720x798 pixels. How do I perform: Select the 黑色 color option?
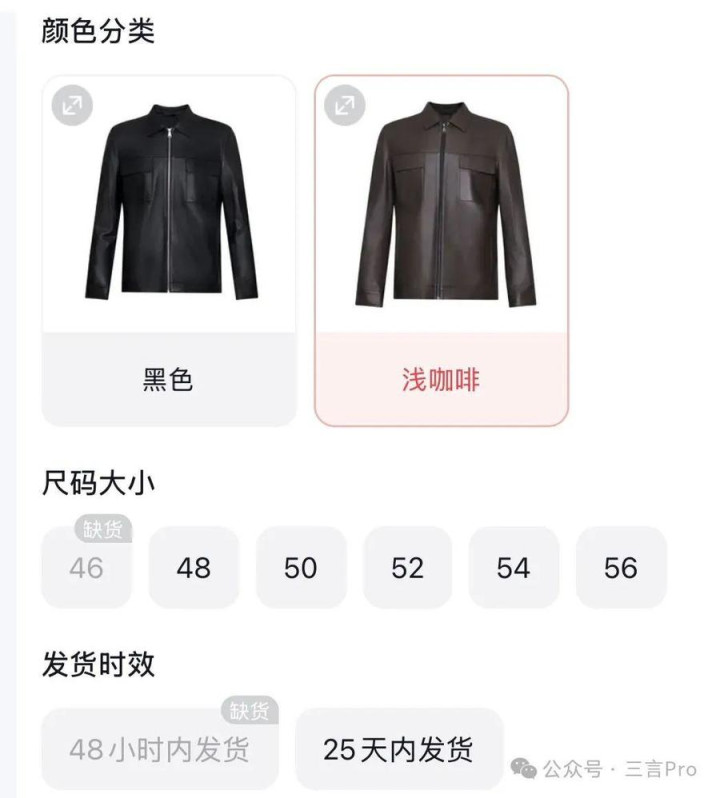click(168, 379)
